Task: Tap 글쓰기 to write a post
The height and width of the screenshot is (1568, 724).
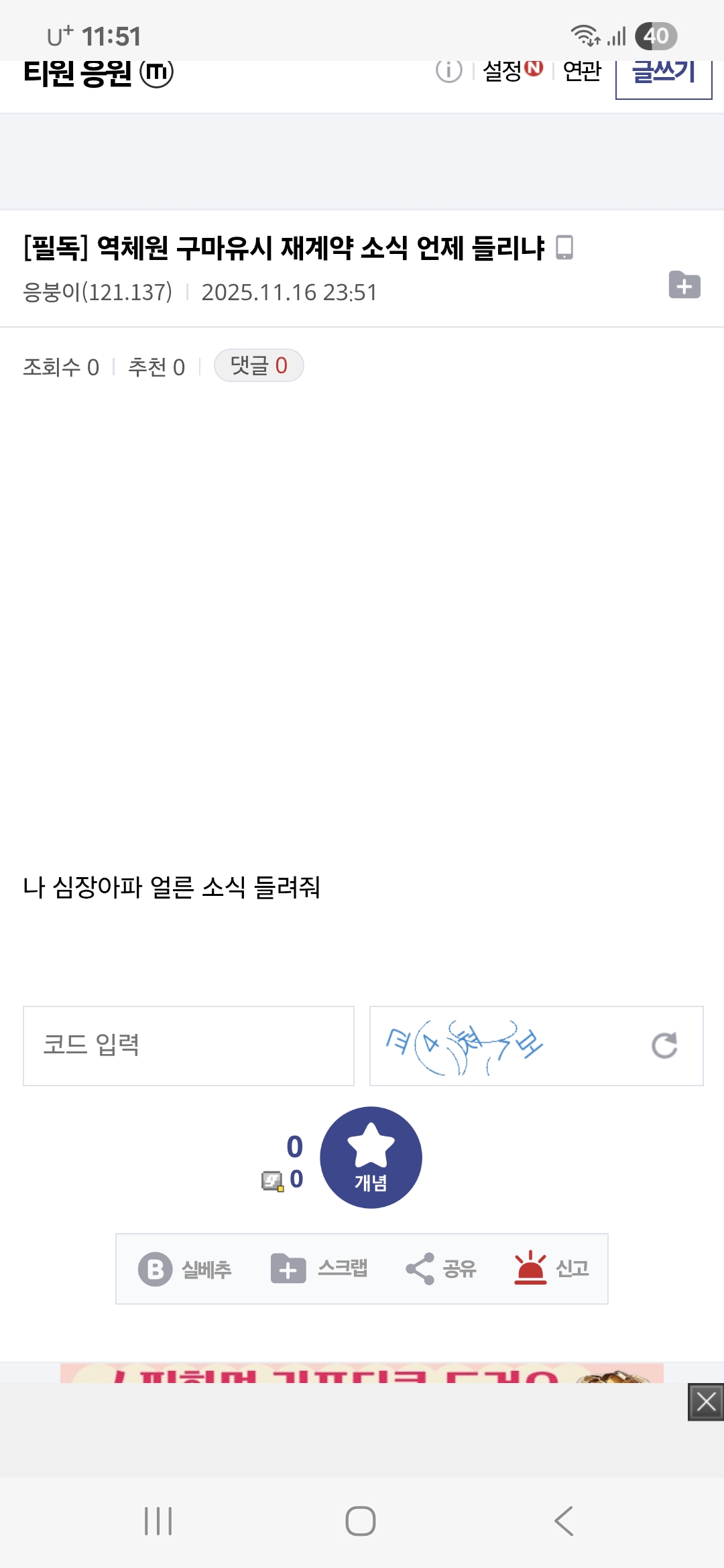Action: click(x=664, y=74)
